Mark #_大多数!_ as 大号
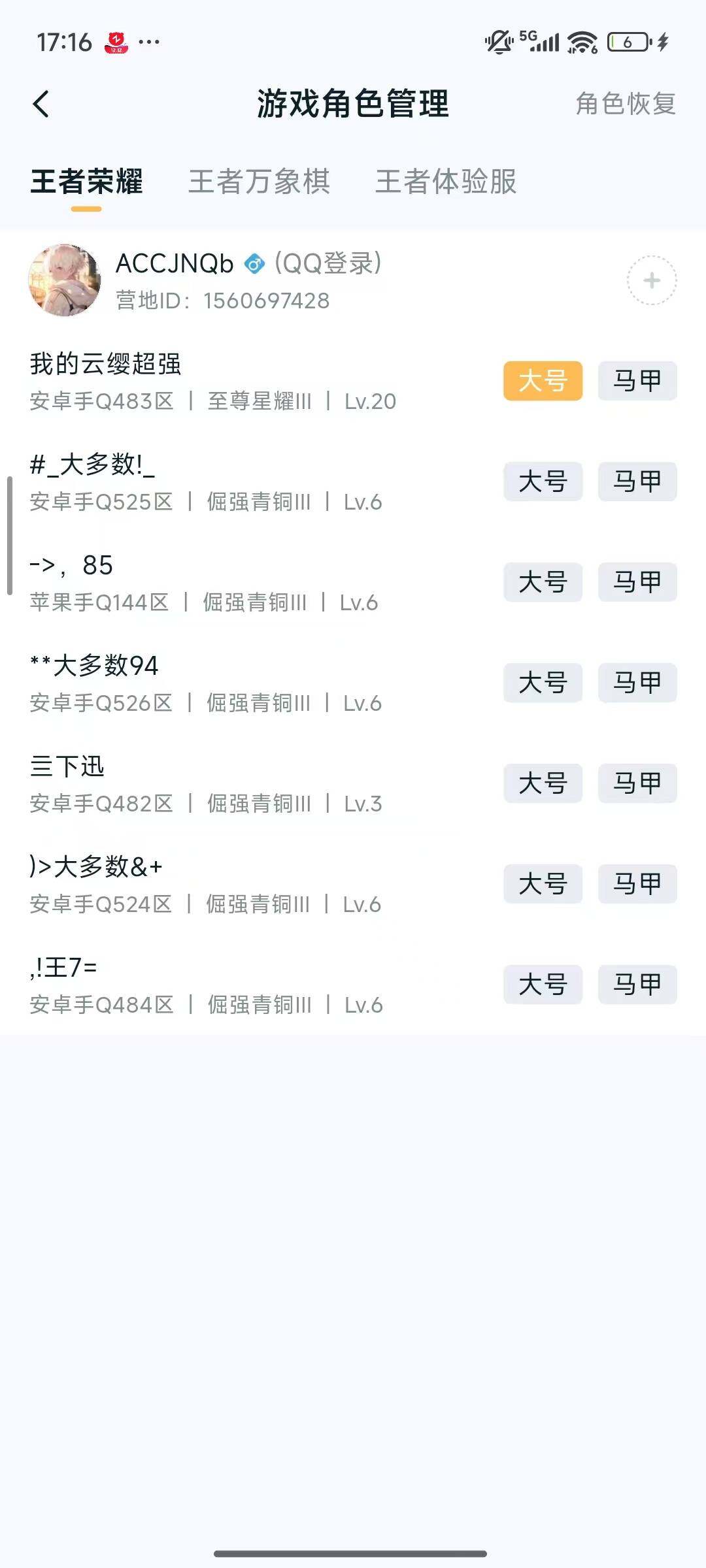Image resolution: width=706 pixels, height=1568 pixels. [543, 482]
